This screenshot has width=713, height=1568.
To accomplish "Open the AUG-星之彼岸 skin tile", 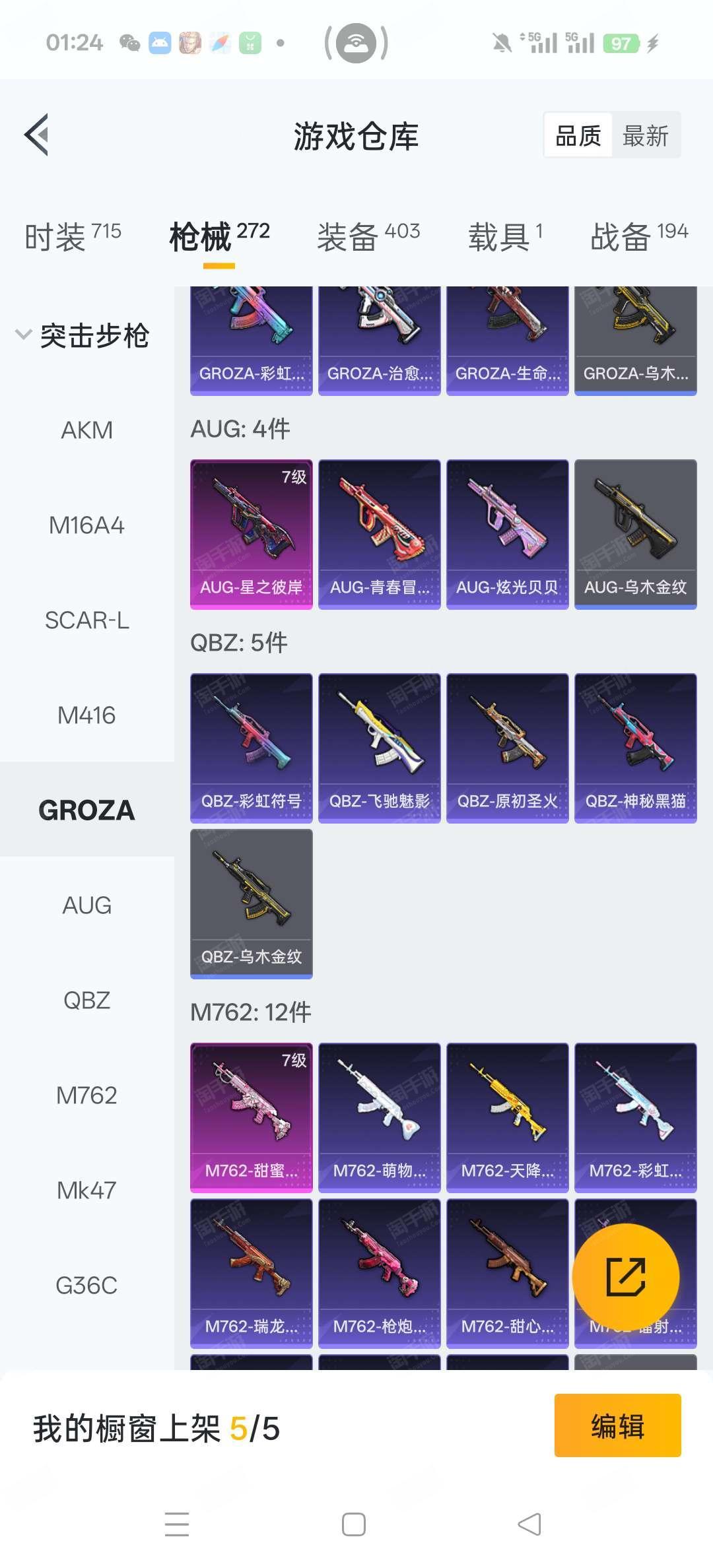I will [251, 534].
